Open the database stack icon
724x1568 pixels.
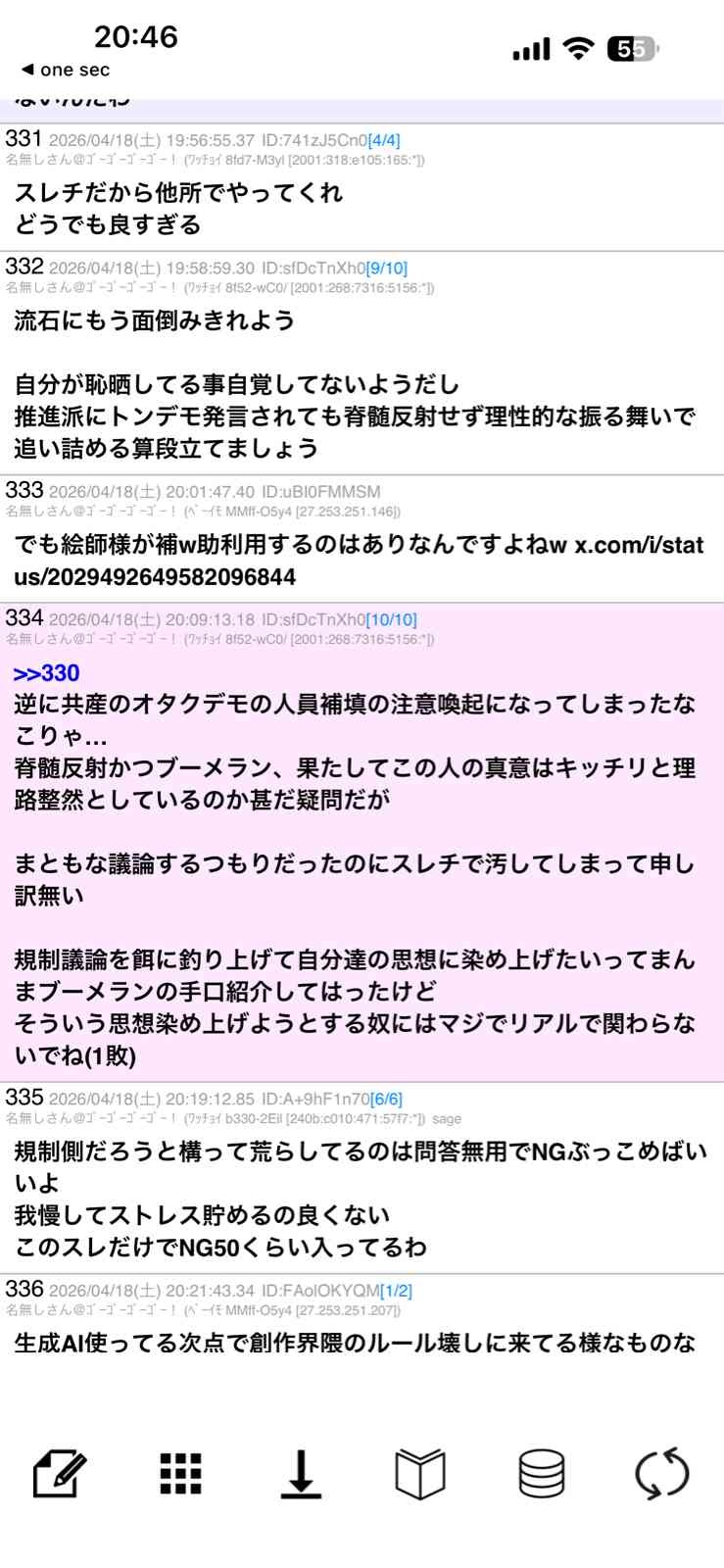click(541, 1474)
